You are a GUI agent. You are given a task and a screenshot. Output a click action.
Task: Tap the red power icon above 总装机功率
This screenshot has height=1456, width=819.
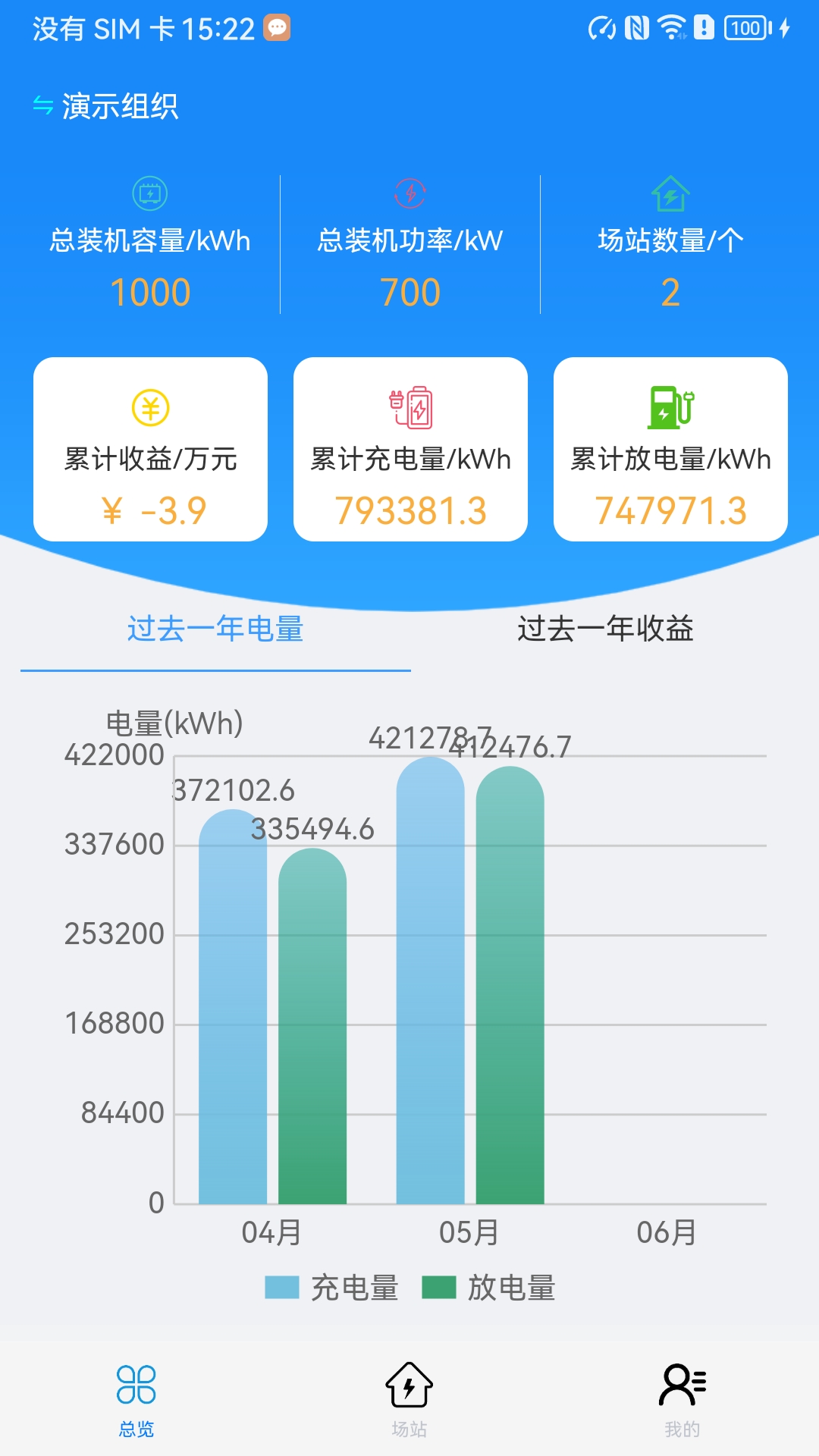[x=409, y=193]
